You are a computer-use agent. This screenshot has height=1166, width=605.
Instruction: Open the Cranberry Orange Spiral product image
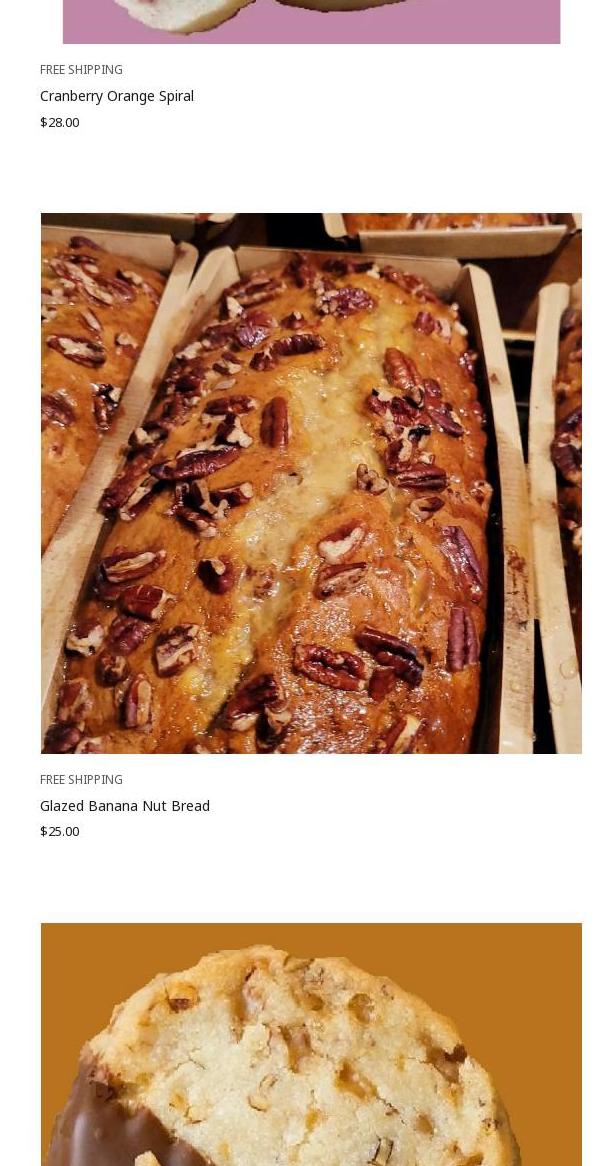(311, 21)
